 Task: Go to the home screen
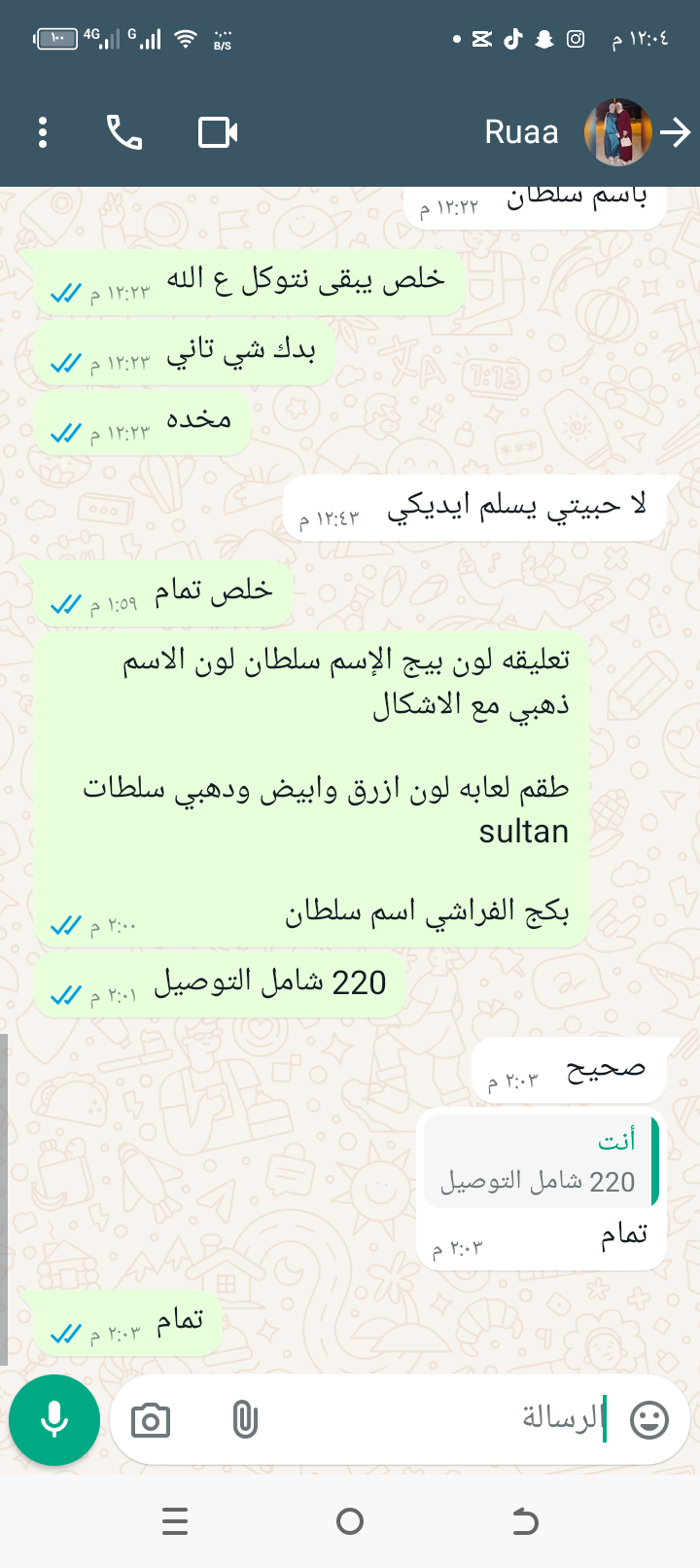coord(350,1521)
